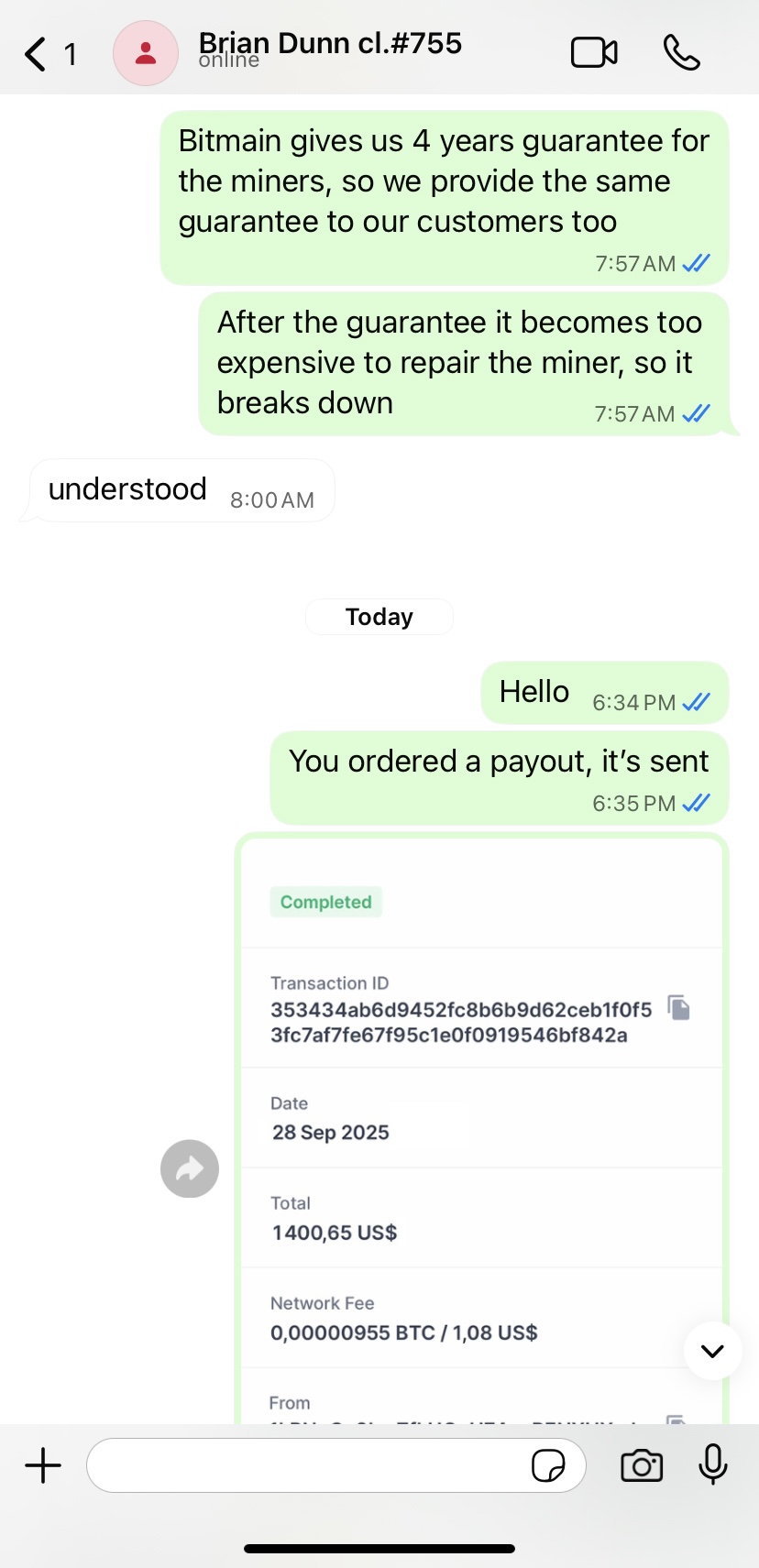Start a voice call with Brian Dunn

tap(681, 53)
